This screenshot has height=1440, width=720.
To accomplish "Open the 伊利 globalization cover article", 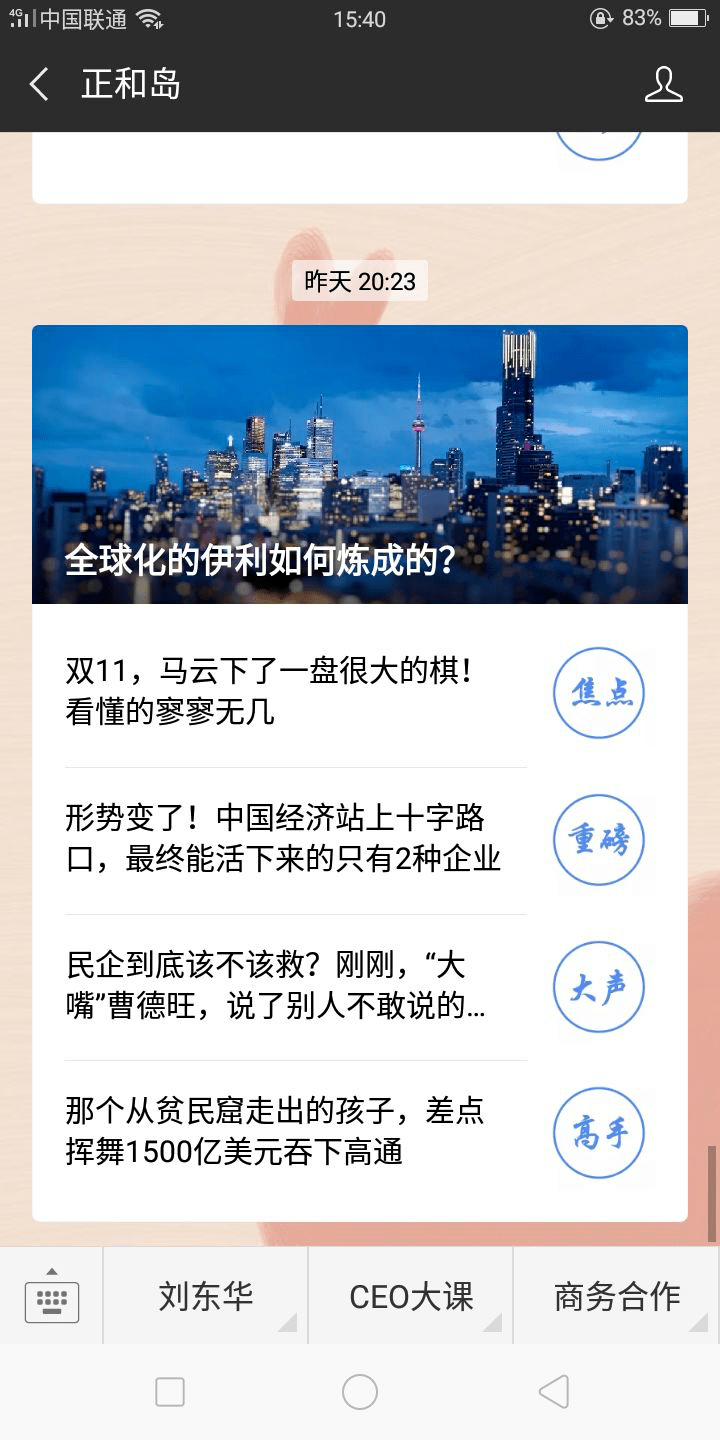I will [x=360, y=464].
